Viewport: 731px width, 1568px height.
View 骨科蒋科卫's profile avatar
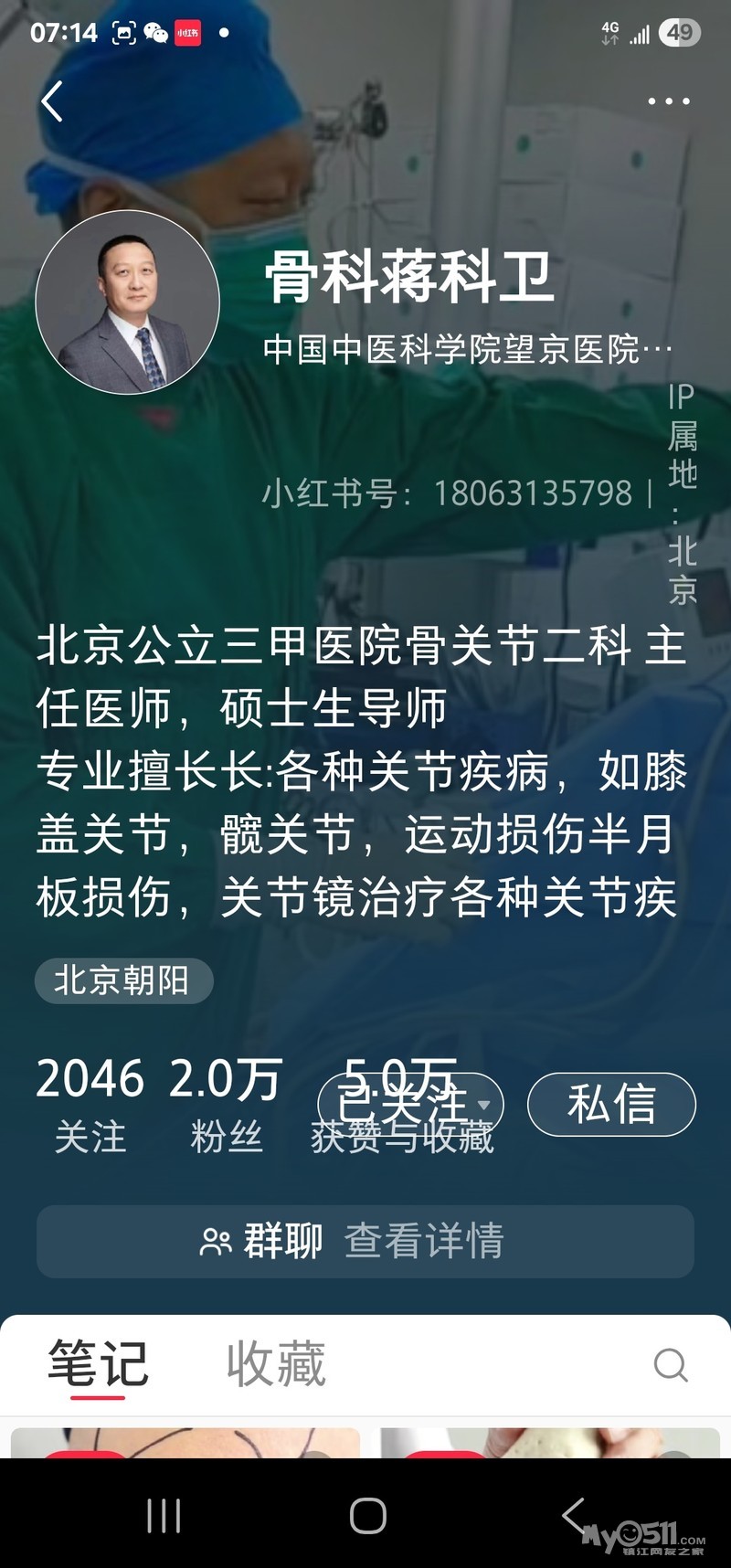[x=128, y=302]
